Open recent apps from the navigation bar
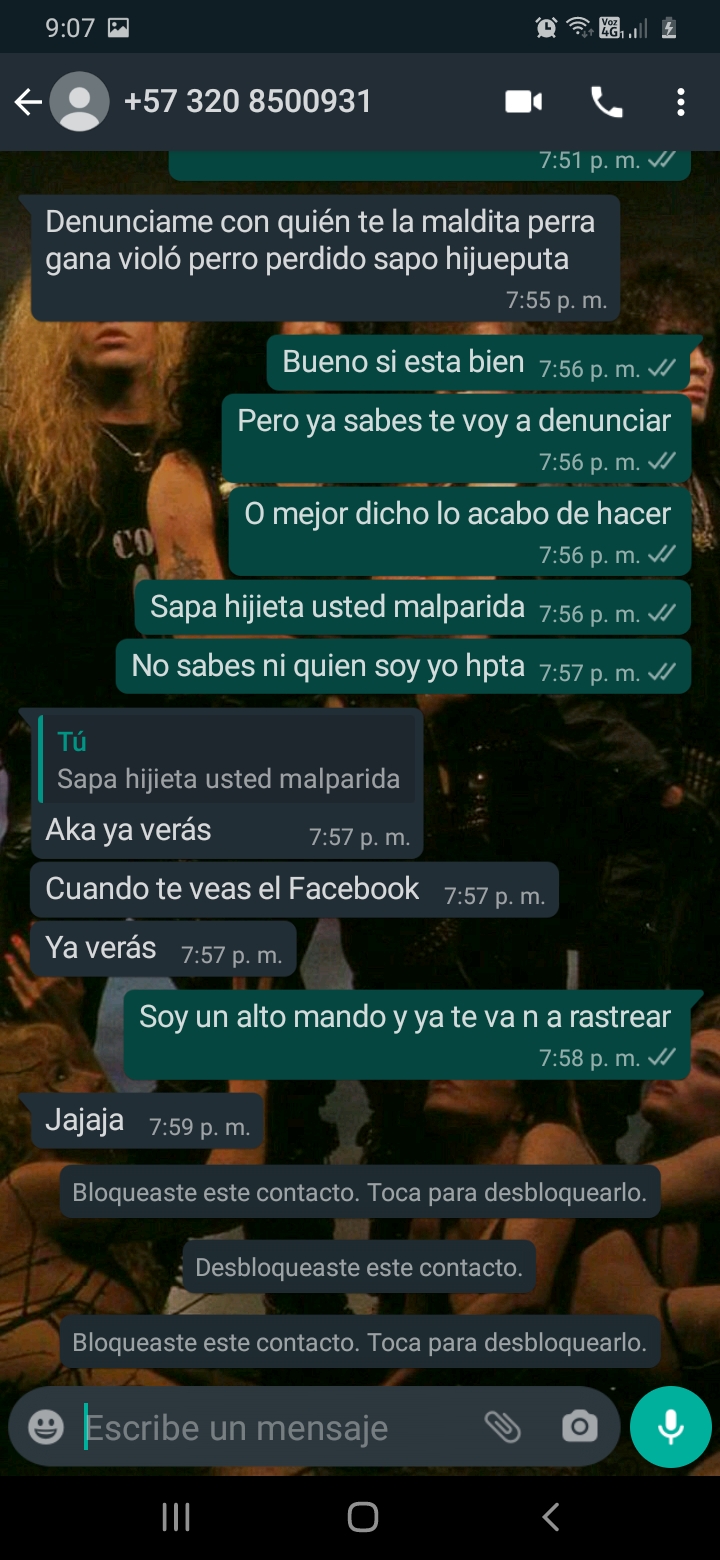Image resolution: width=720 pixels, height=1560 pixels. coord(176,1517)
